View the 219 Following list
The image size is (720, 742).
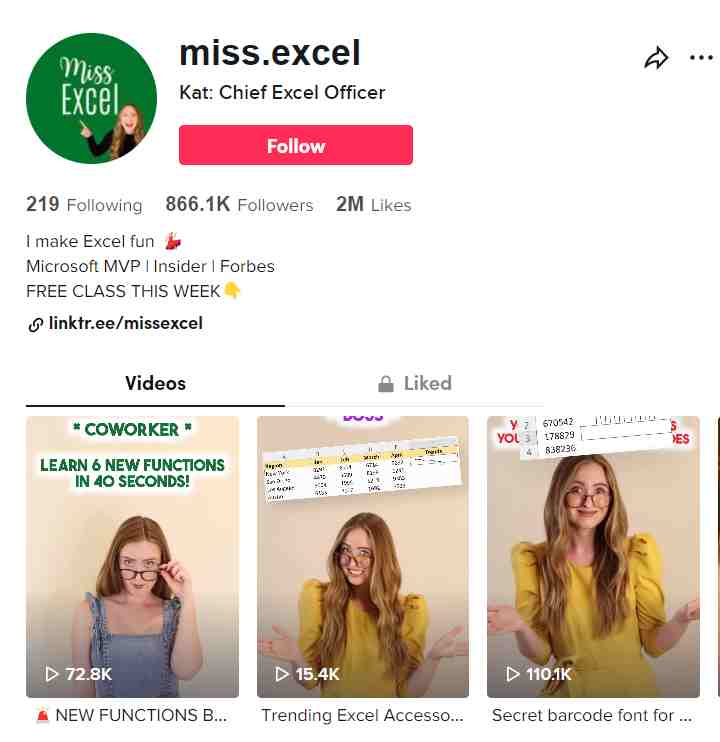pos(84,205)
